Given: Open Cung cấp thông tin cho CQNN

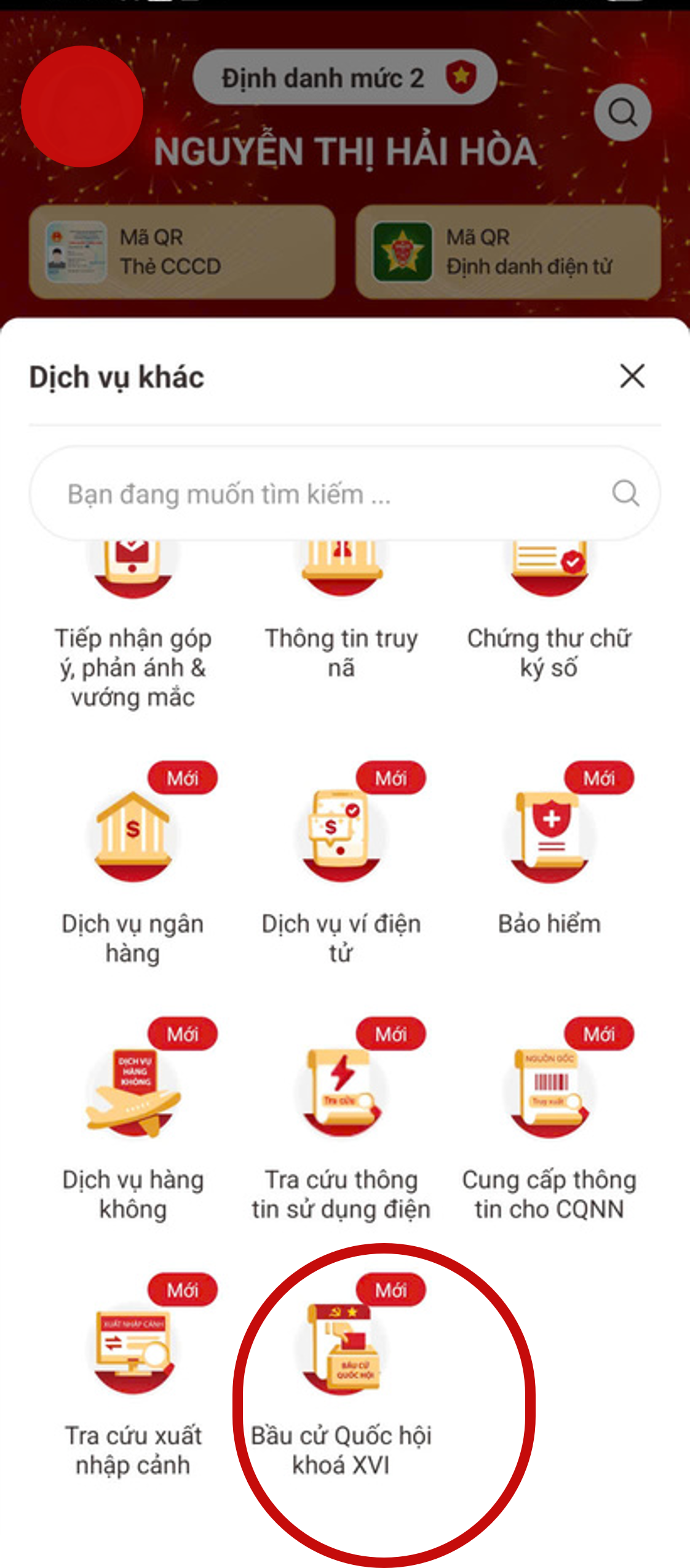Looking at the screenshot, I should (549, 1117).
